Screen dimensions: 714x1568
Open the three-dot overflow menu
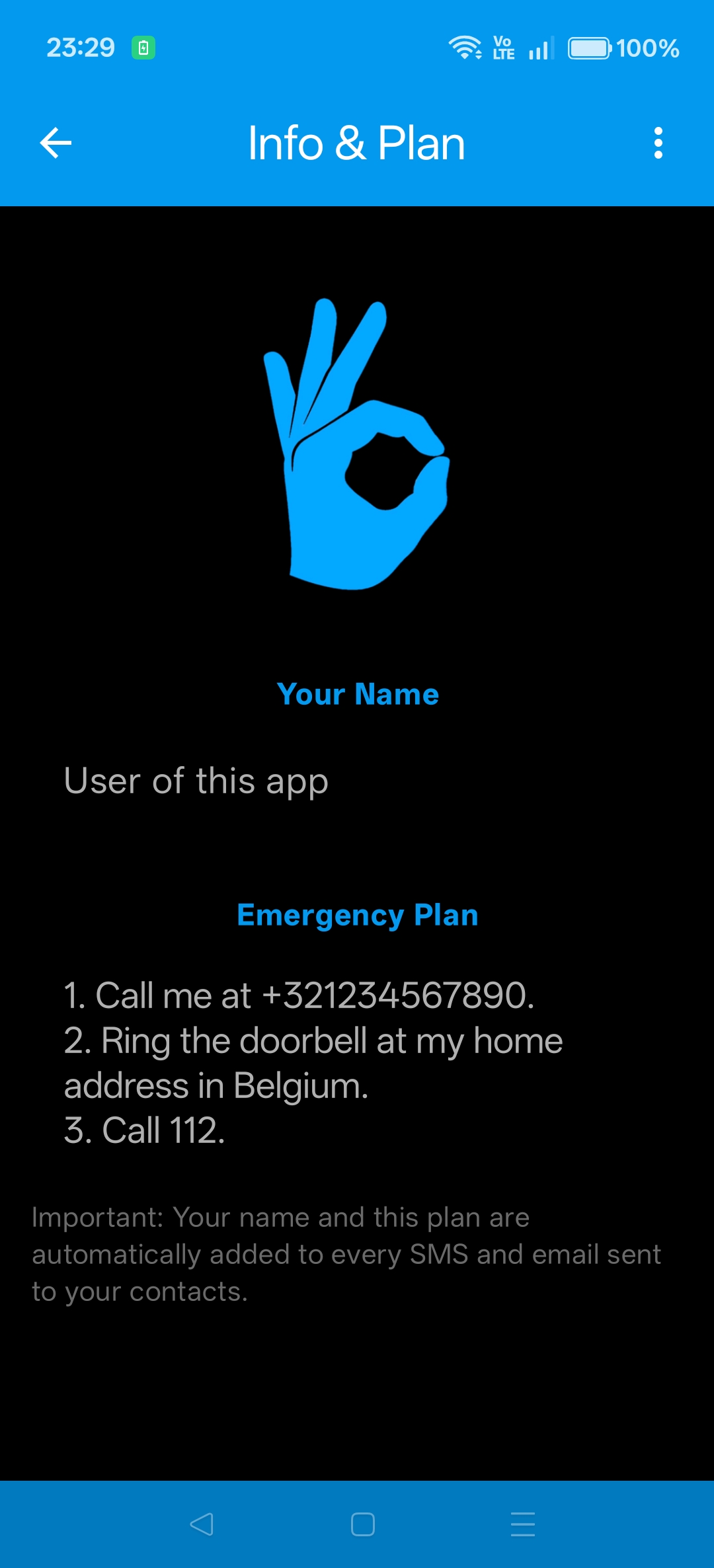point(658,143)
